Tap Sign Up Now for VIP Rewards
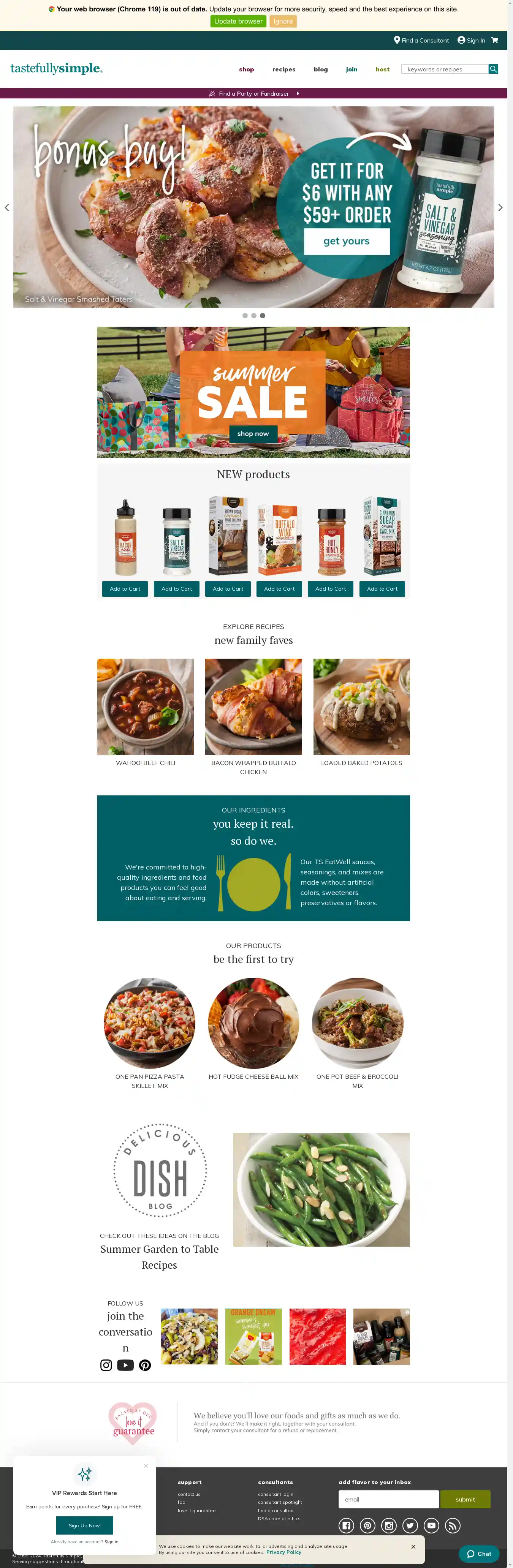 tap(85, 1525)
